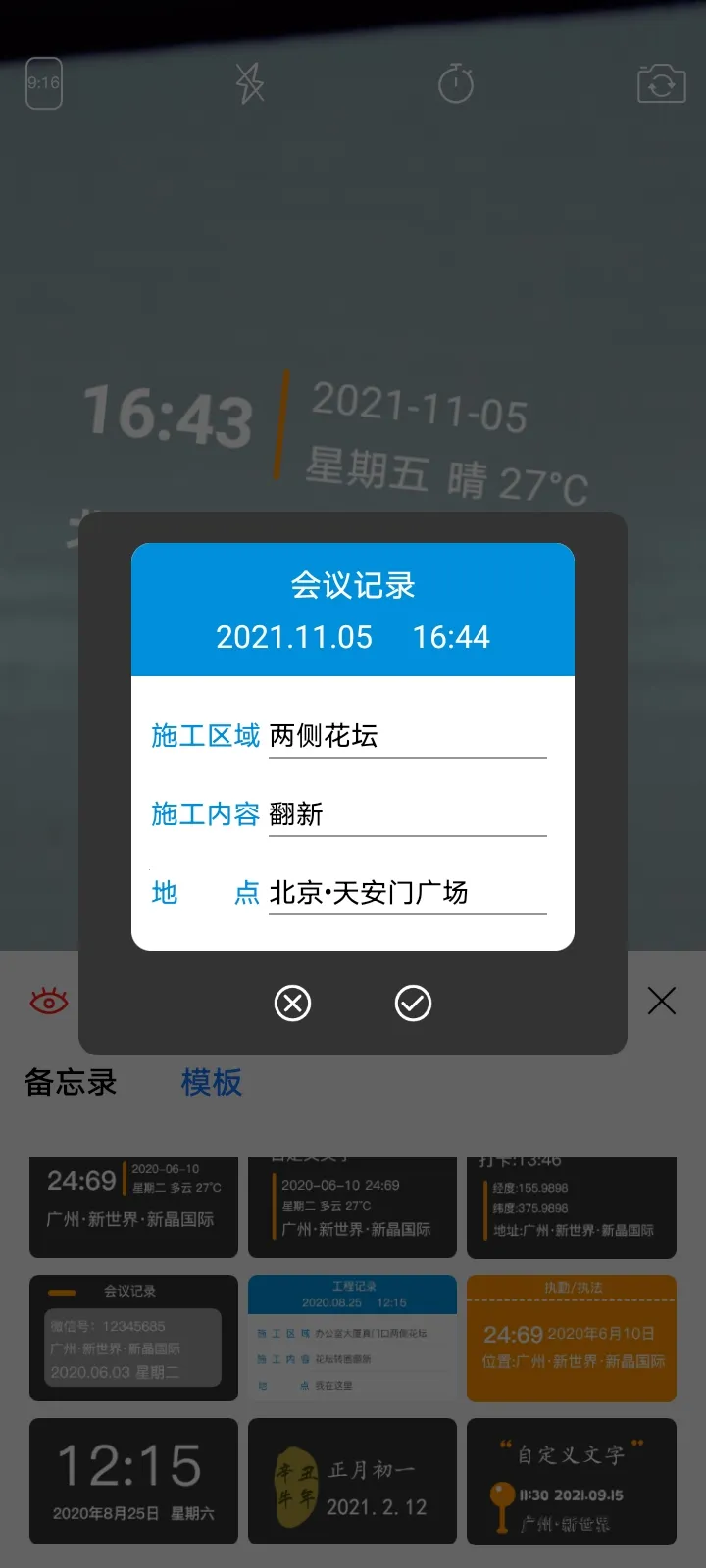Select the 12:15 date watermark template
This screenshot has width=706, height=1568.
click(x=133, y=1481)
